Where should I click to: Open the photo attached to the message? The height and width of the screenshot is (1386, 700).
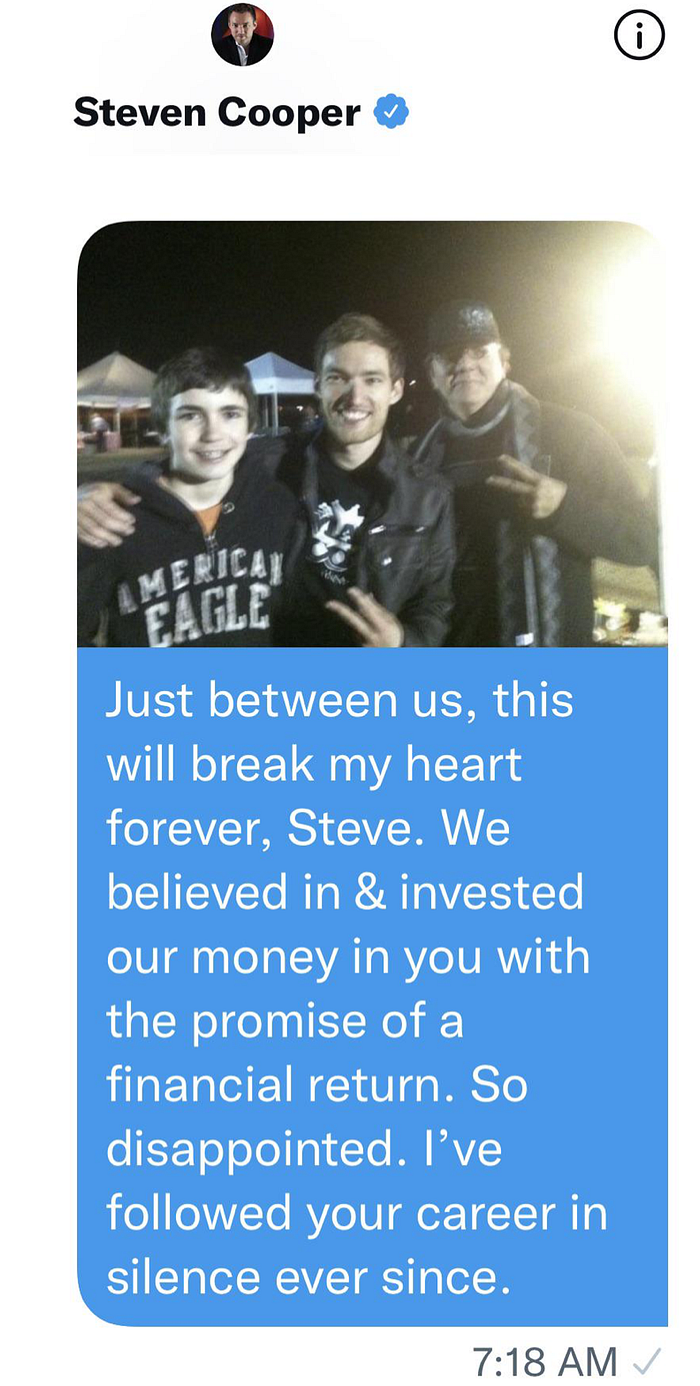(372, 434)
